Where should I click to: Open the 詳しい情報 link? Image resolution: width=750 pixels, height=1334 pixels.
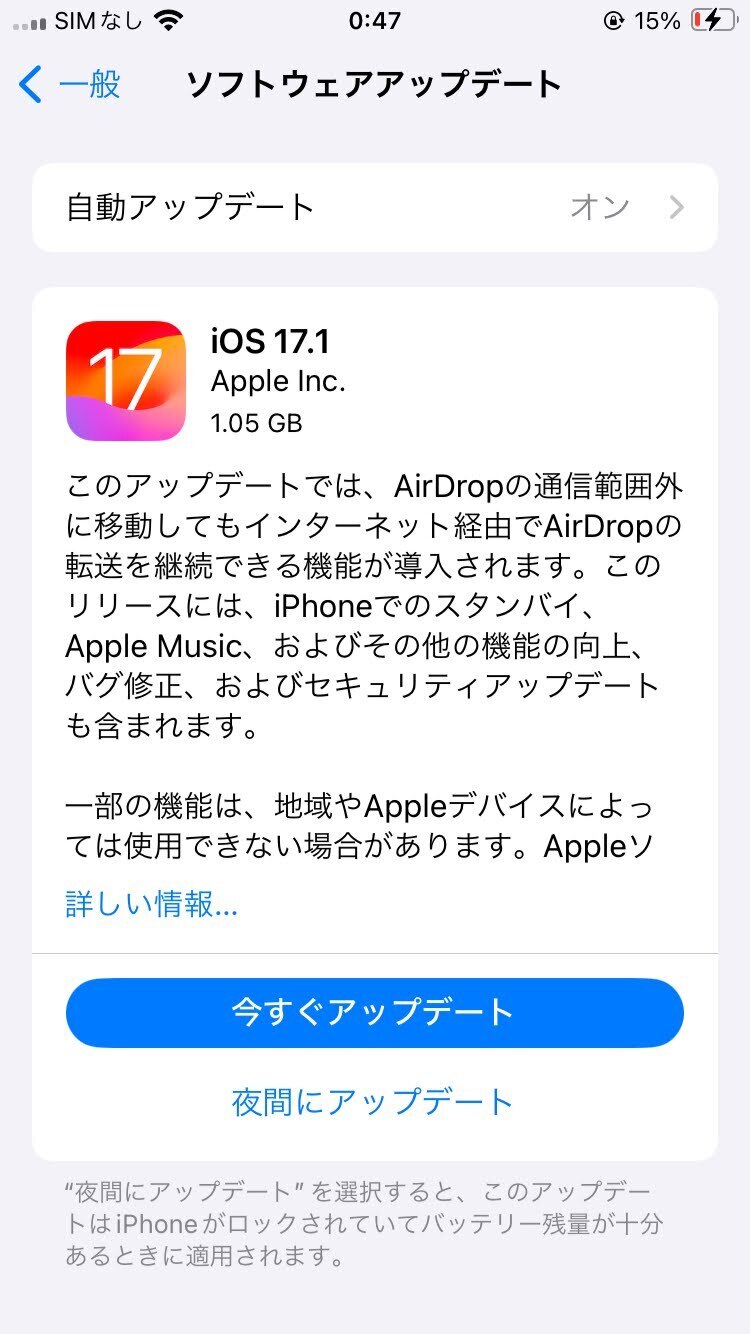[152, 904]
